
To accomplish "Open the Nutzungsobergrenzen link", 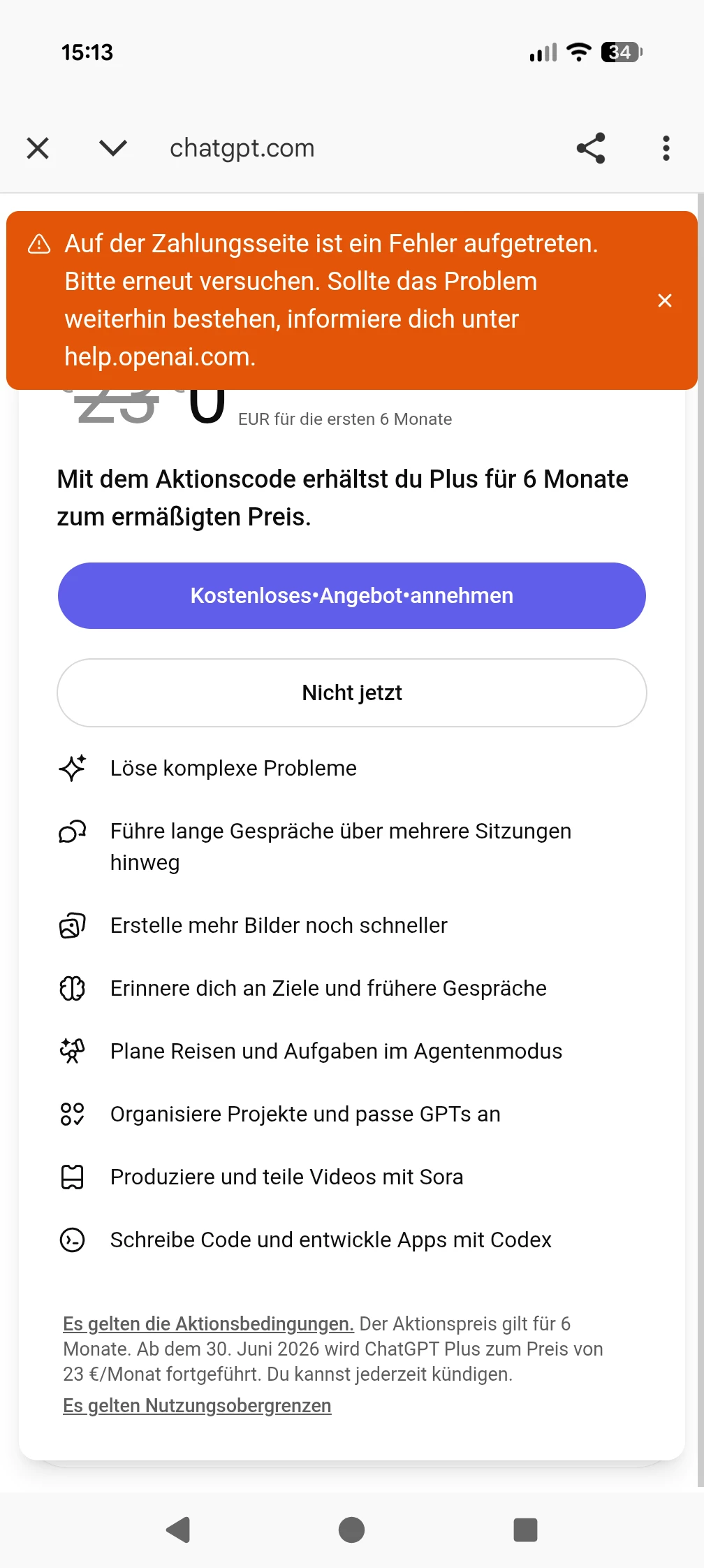I will [x=197, y=1405].
